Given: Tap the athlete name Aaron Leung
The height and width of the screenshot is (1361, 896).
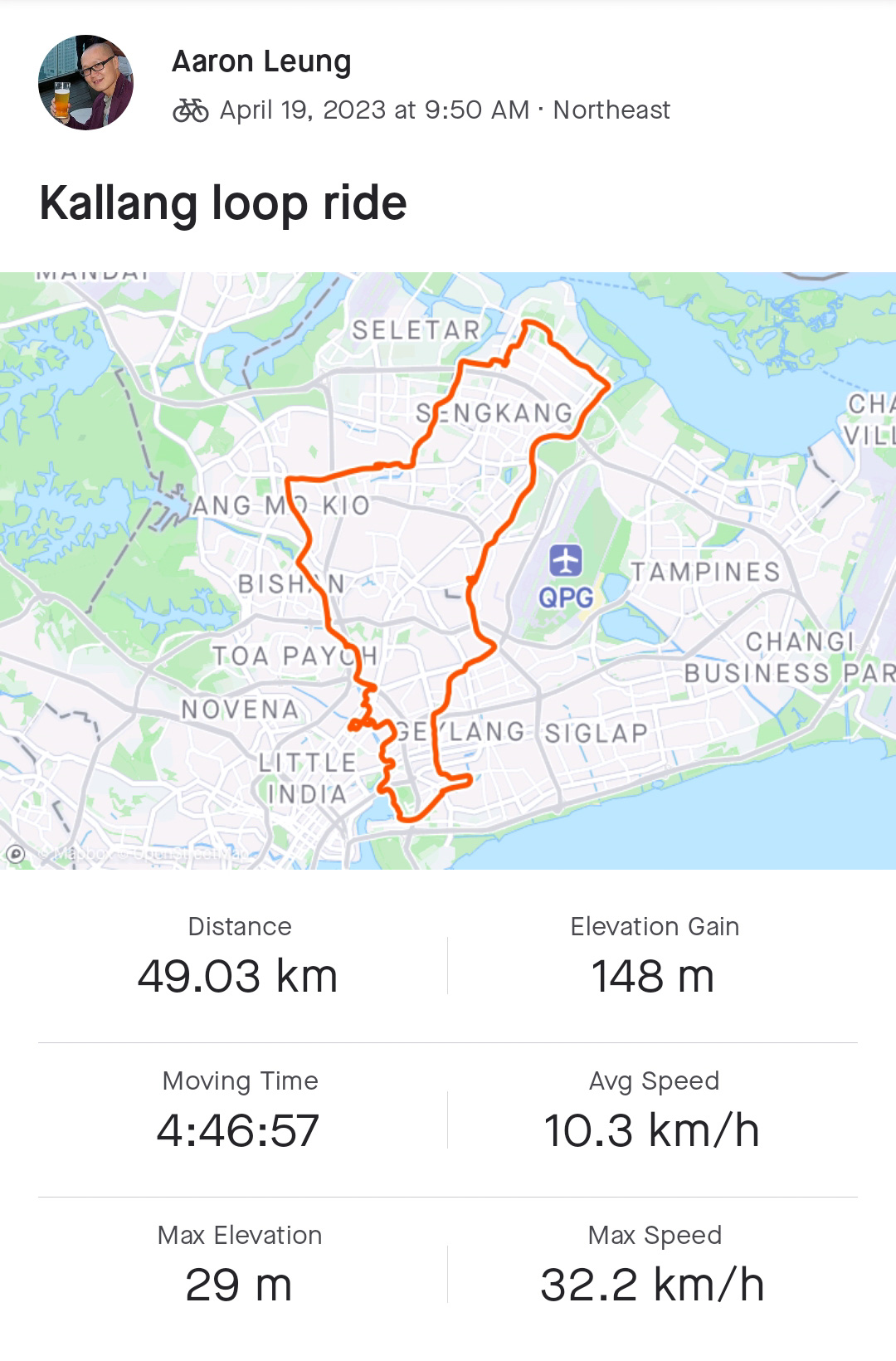Looking at the screenshot, I should pyautogui.click(x=261, y=61).
